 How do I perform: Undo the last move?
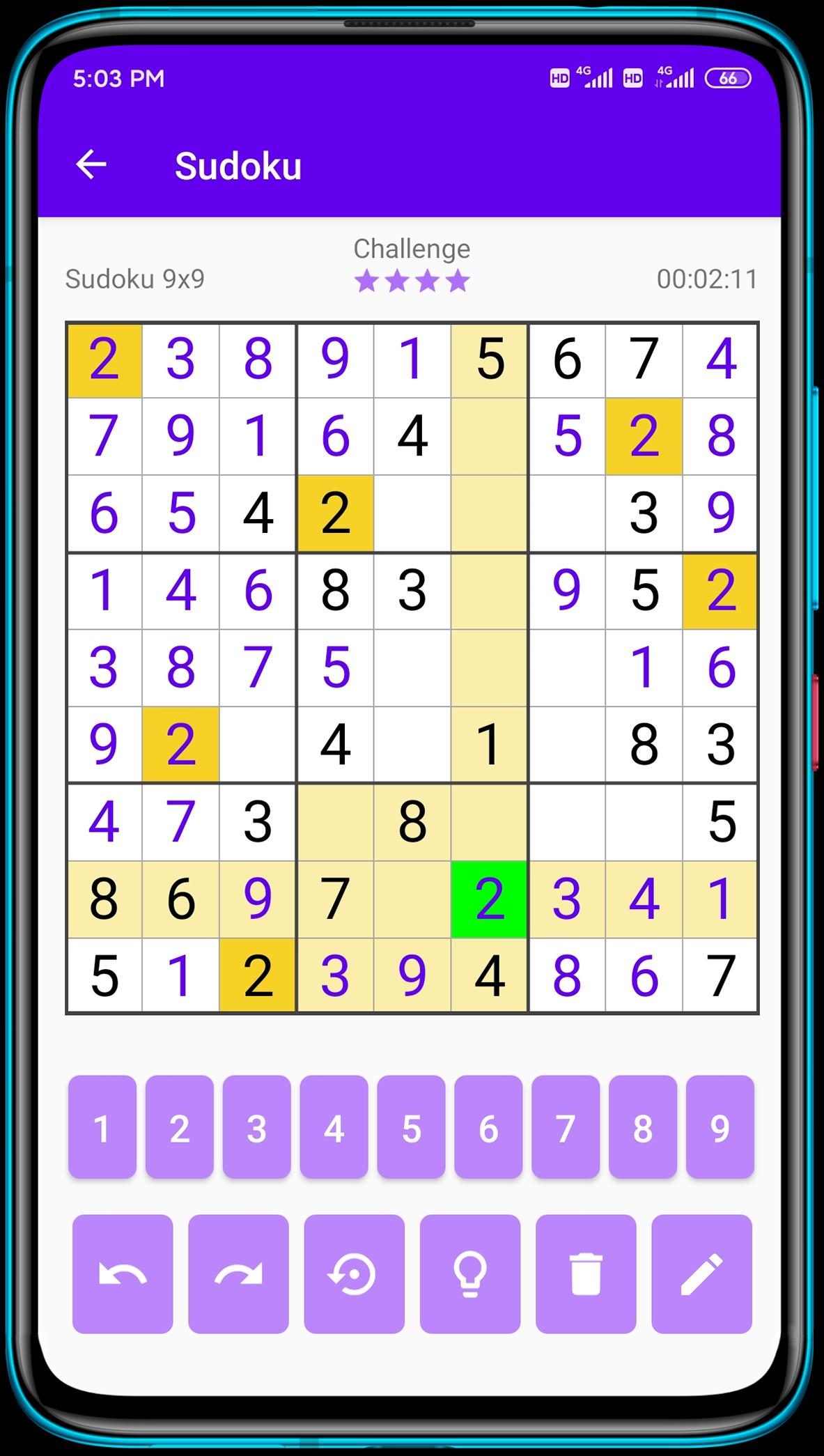click(123, 1273)
